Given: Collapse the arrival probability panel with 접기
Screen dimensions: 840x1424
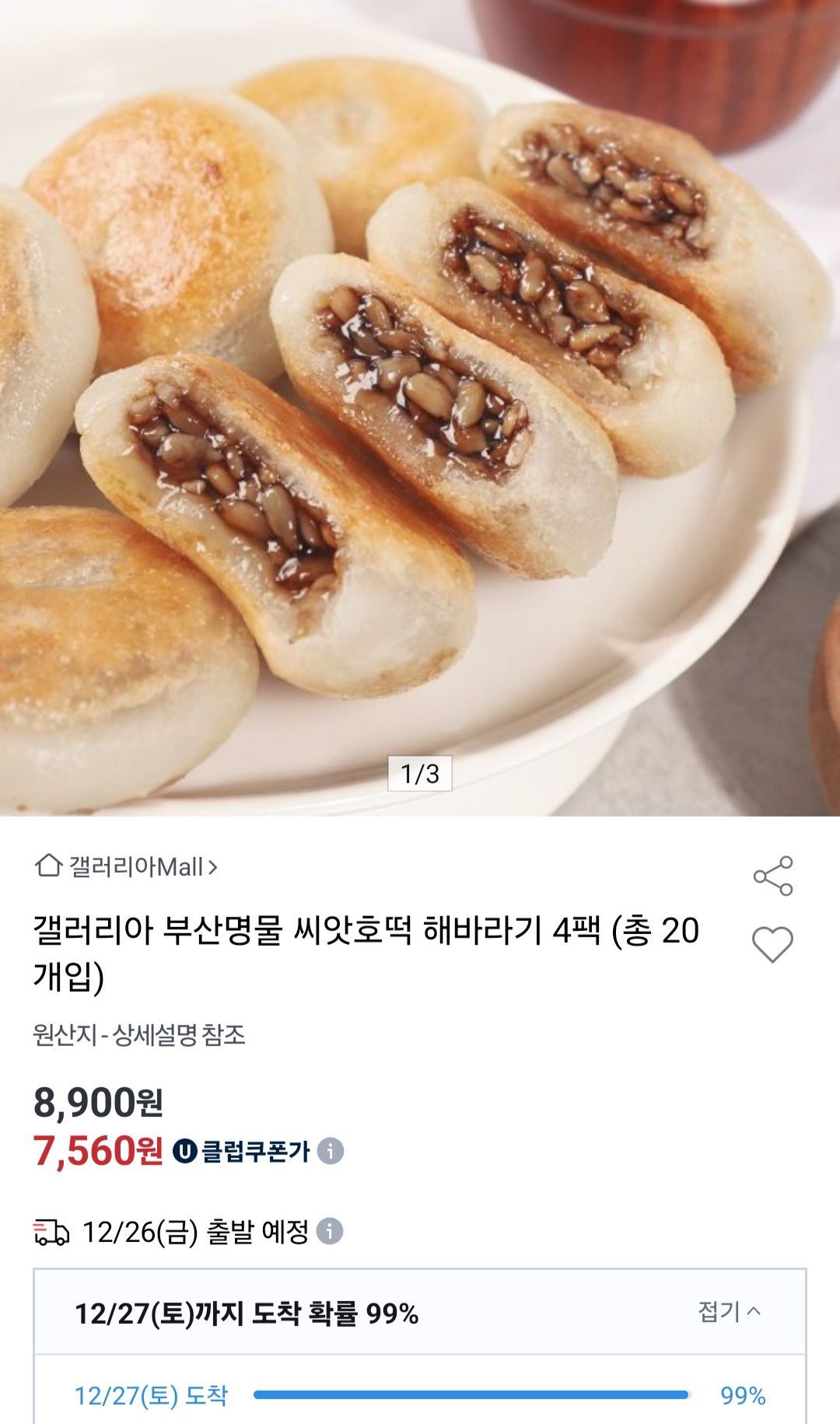Looking at the screenshot, I should [x=729, y=1312].
